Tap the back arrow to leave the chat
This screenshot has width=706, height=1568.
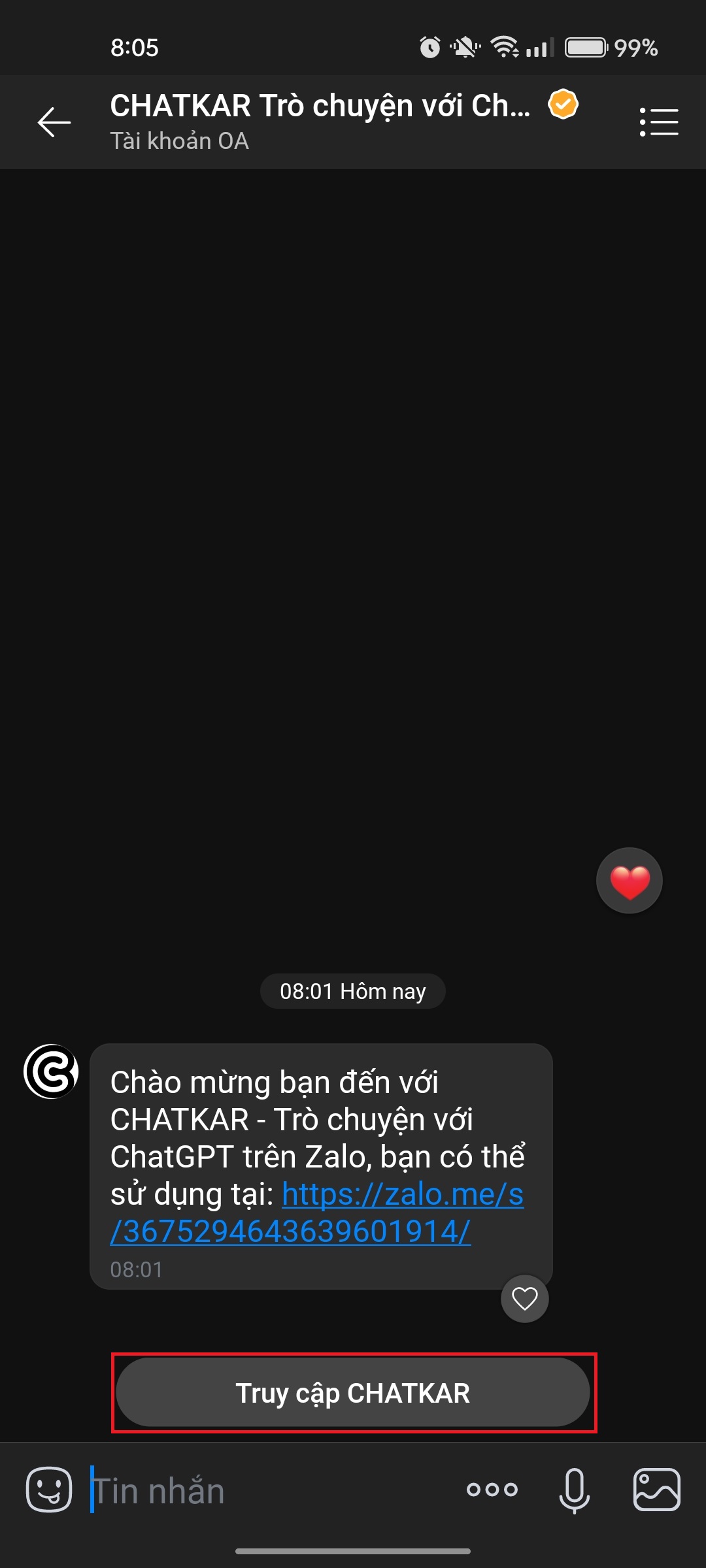[53, 122]
